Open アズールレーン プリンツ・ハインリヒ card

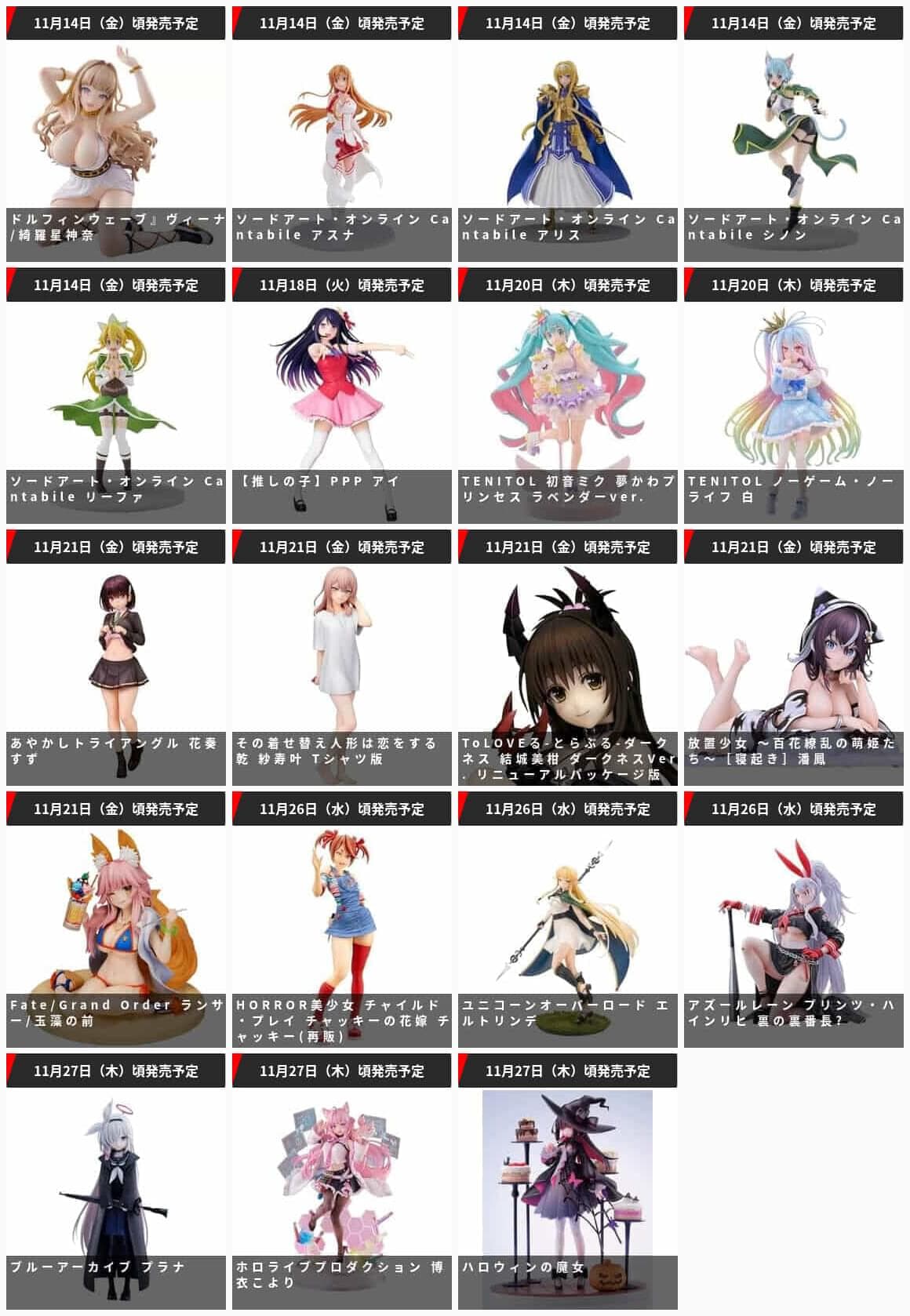point(793,919)
